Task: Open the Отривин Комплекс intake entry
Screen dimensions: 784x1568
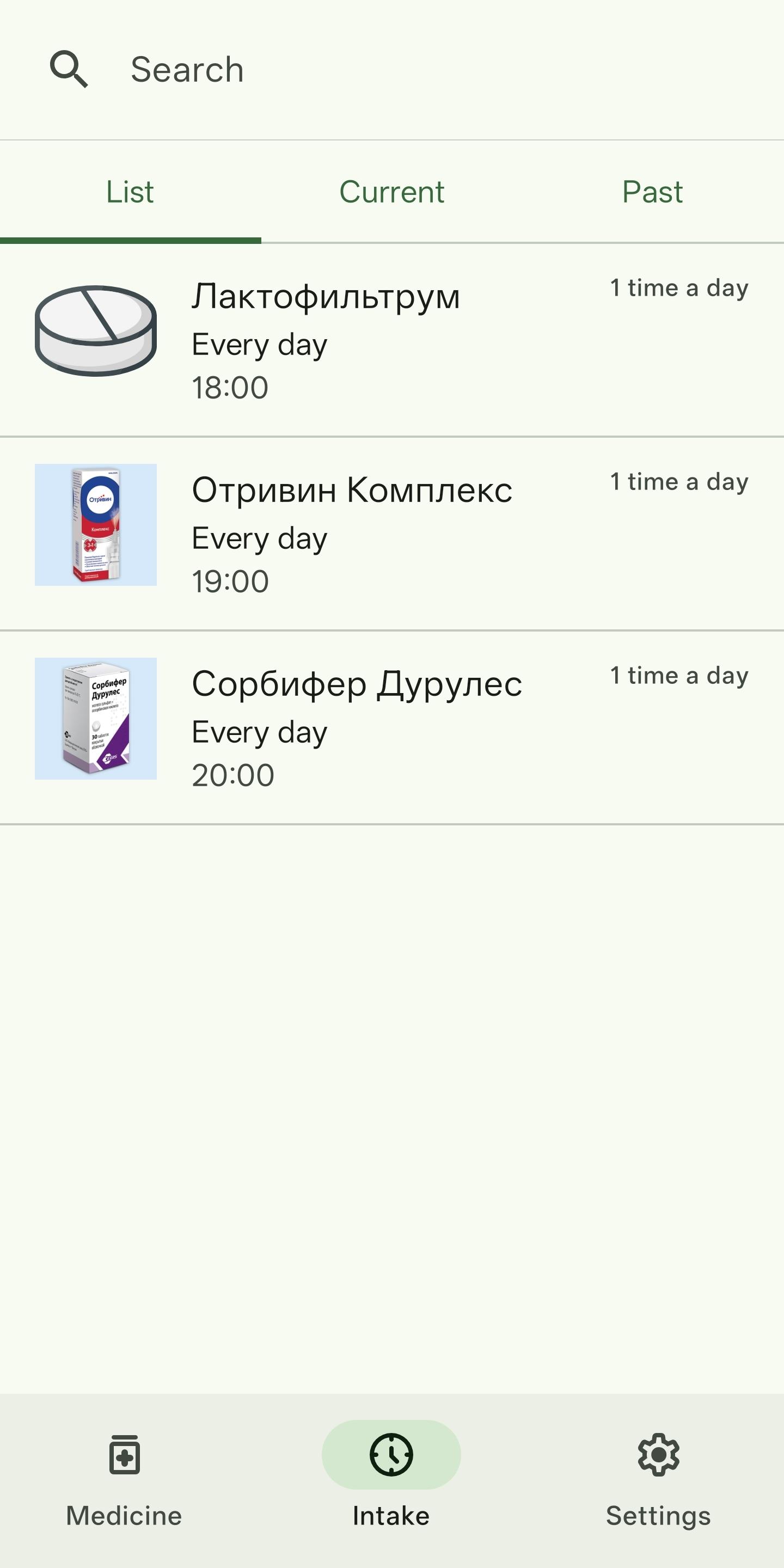Action: [x=392, y=534]
